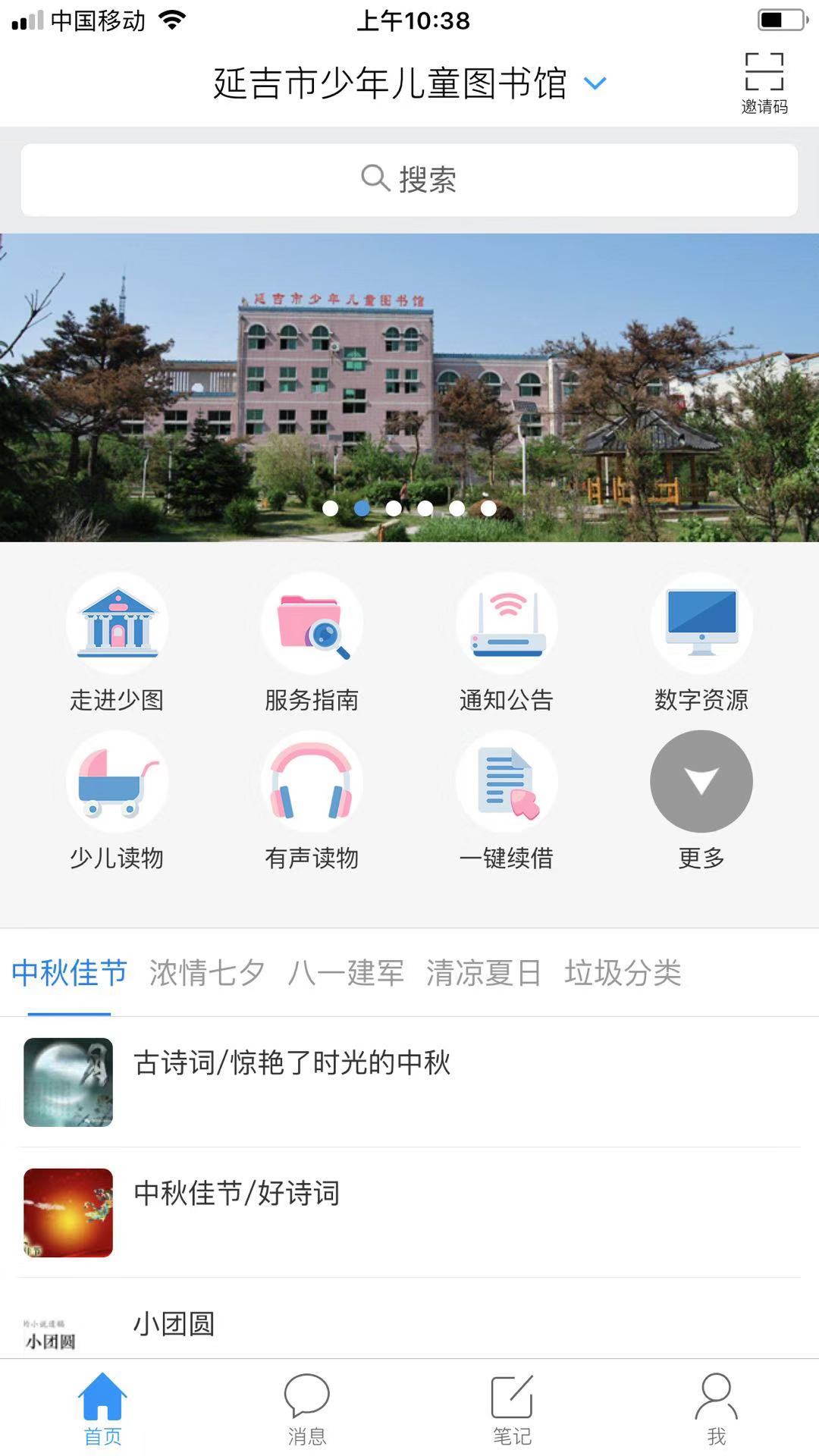
Task: View 通知公告 announcements
Action: click(507, 642)
